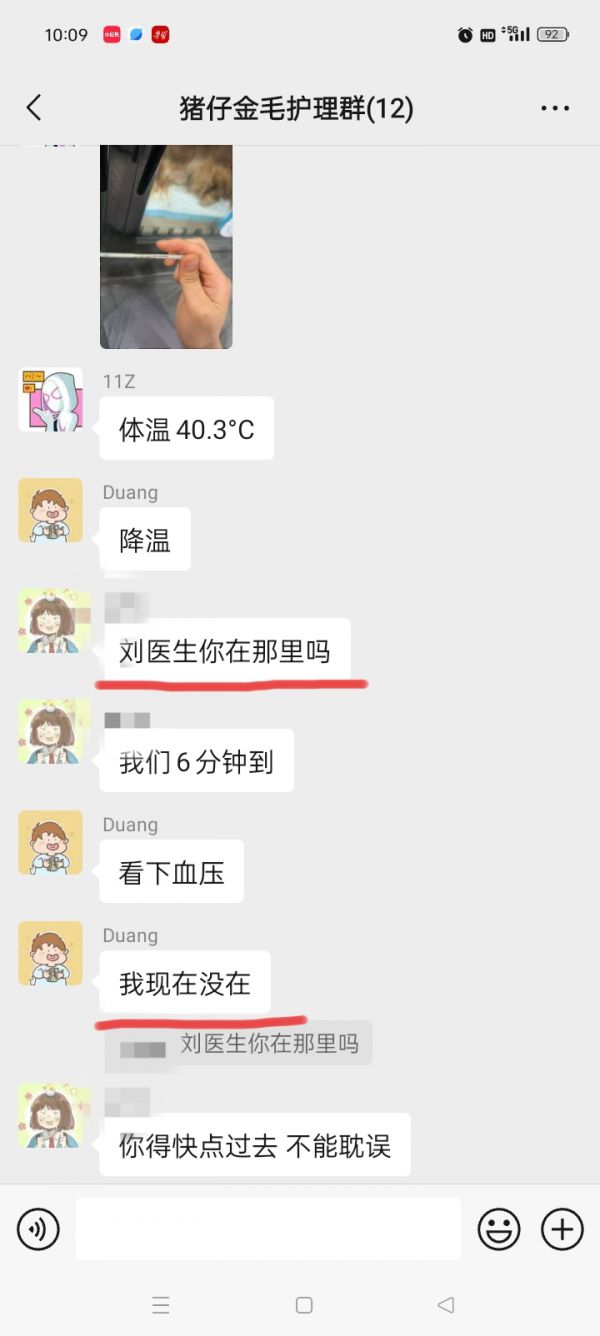The height and width of the screenshot is (1336, 600).
Task: Open Duang's avatar next to 降温
Action: coord(50,510)
